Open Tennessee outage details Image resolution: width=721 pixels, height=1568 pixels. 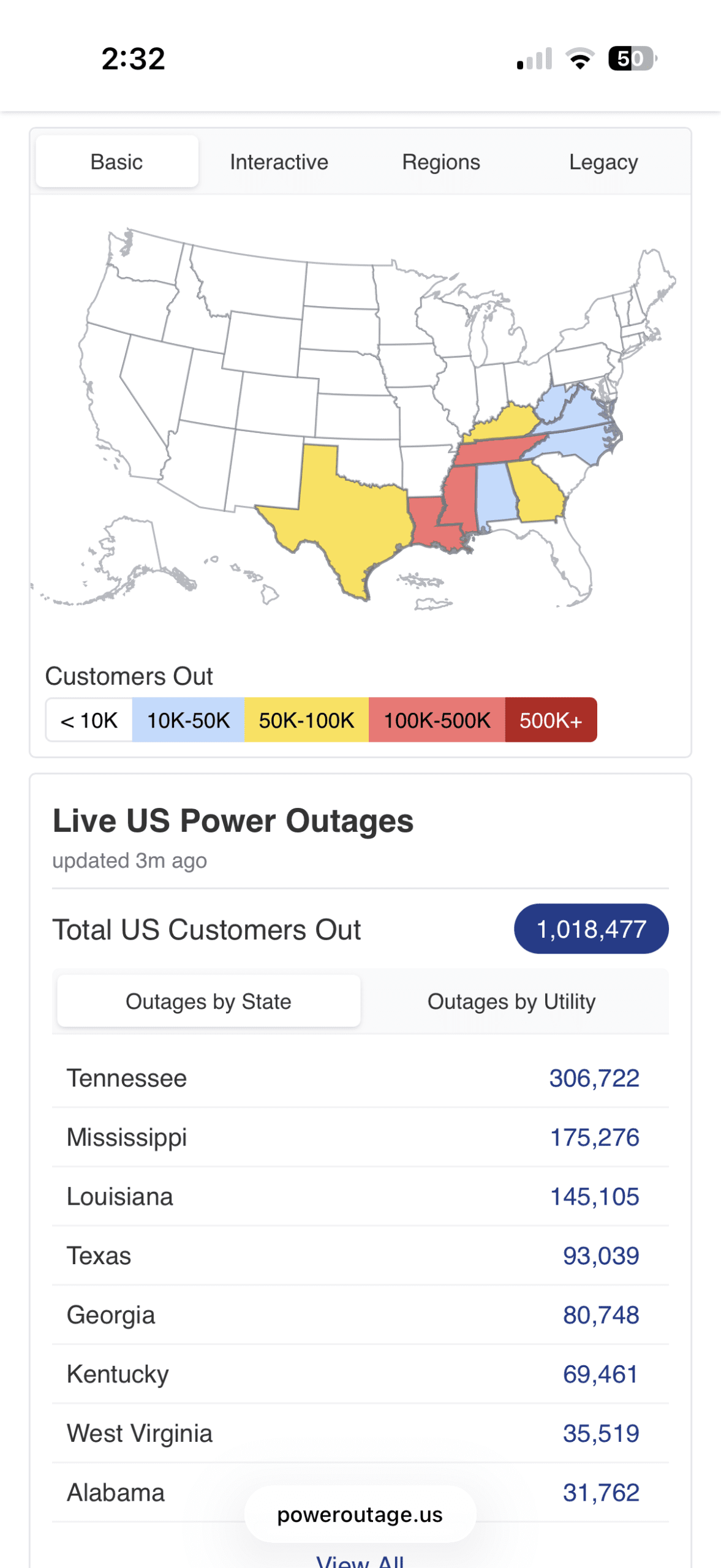(360, 1078)
